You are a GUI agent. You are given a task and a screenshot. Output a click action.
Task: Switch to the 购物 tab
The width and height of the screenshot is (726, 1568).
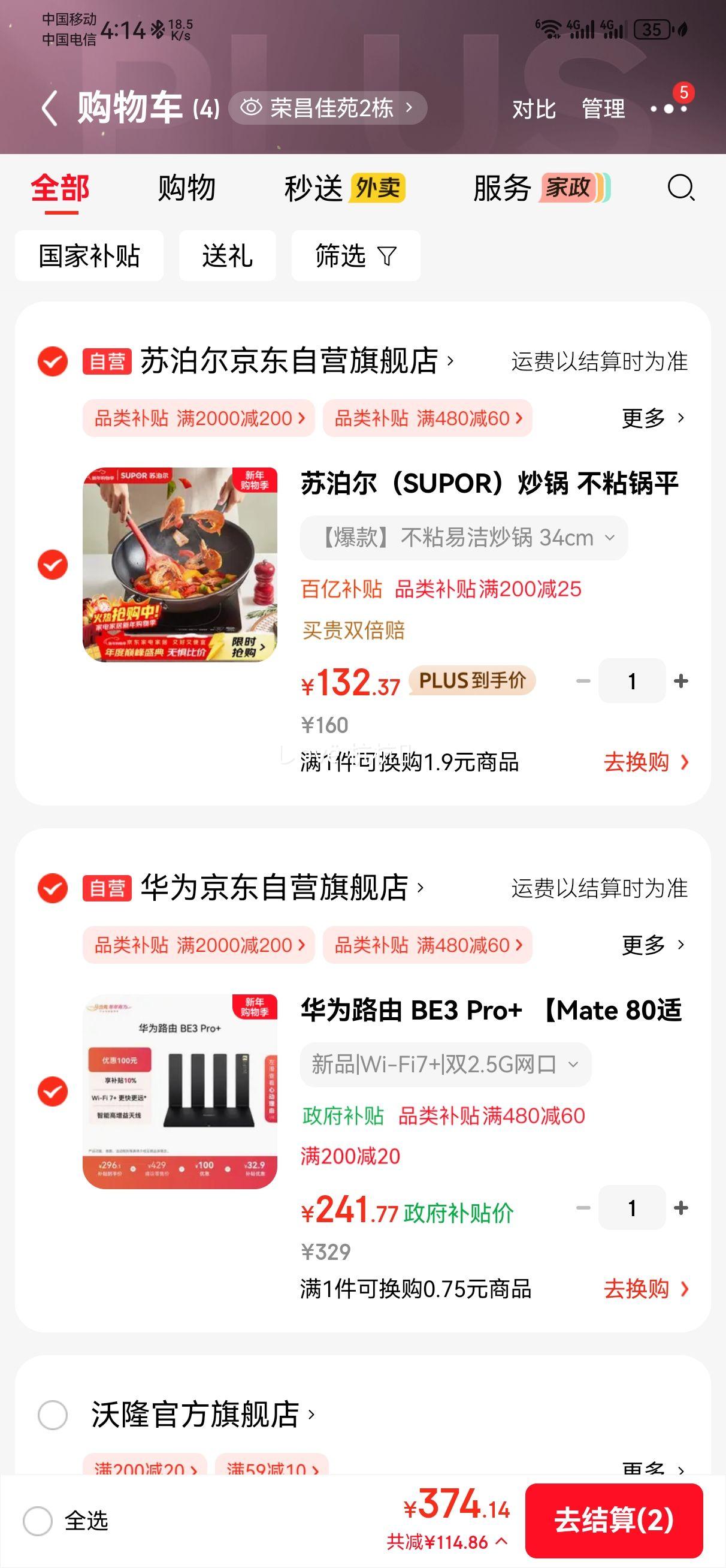pyautogui.click(x=187, y=189)
